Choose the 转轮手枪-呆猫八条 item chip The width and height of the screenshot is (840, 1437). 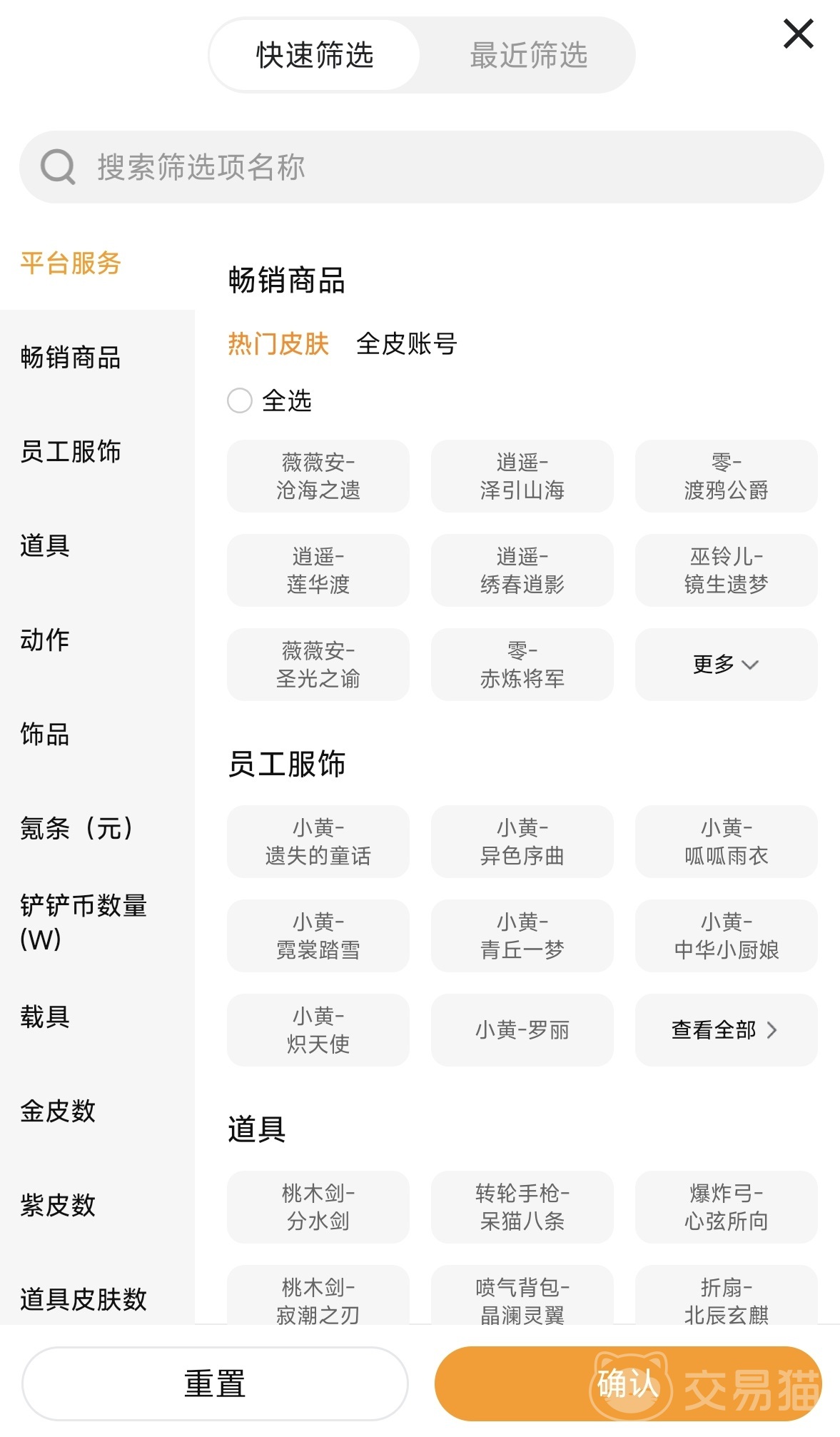pos(522,1207)
